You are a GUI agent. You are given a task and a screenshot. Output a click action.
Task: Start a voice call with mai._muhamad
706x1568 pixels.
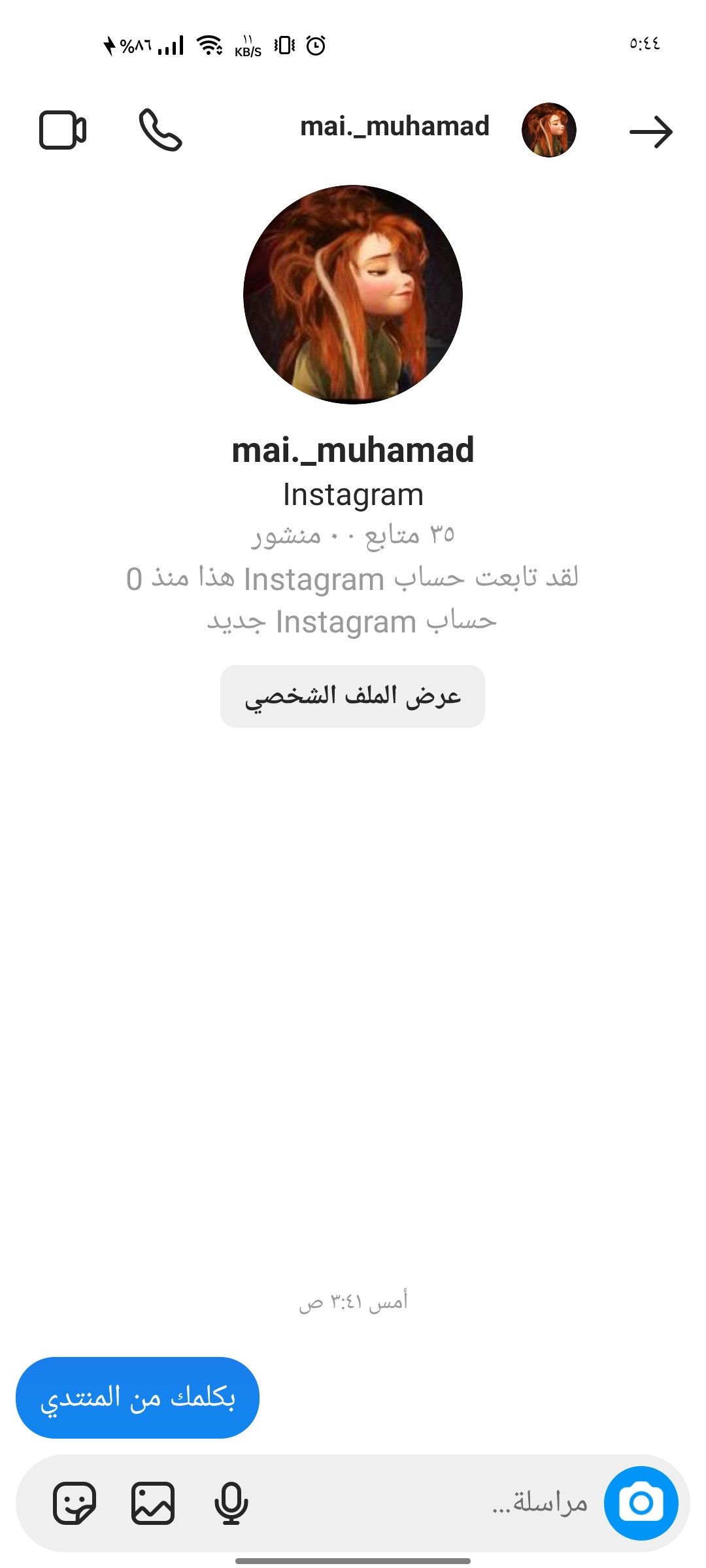(160, 130)
